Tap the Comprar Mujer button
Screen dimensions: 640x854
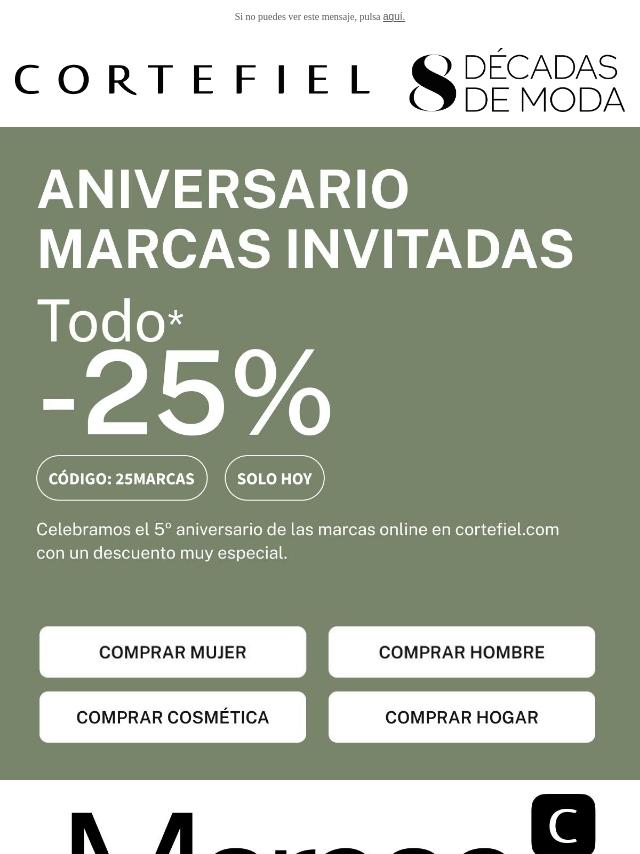point(173,652)
